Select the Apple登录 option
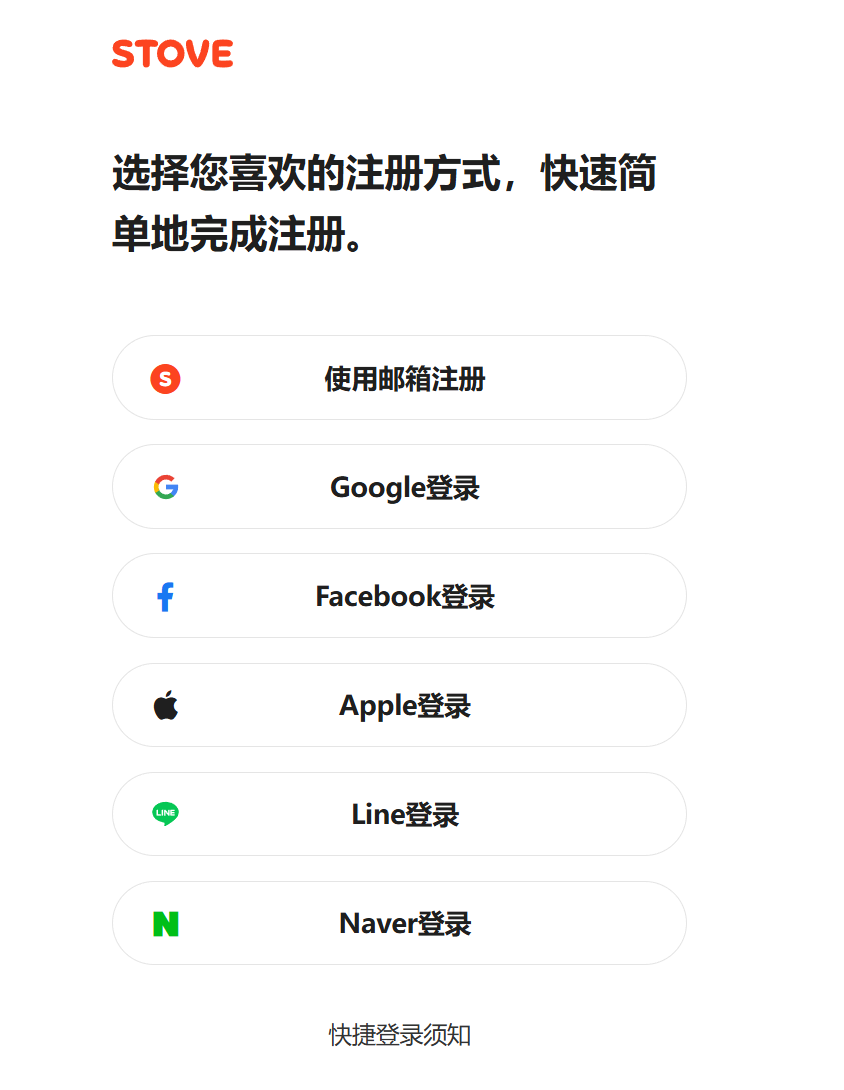Screen dimensions: 844x1090 click(x=400, y=705)
